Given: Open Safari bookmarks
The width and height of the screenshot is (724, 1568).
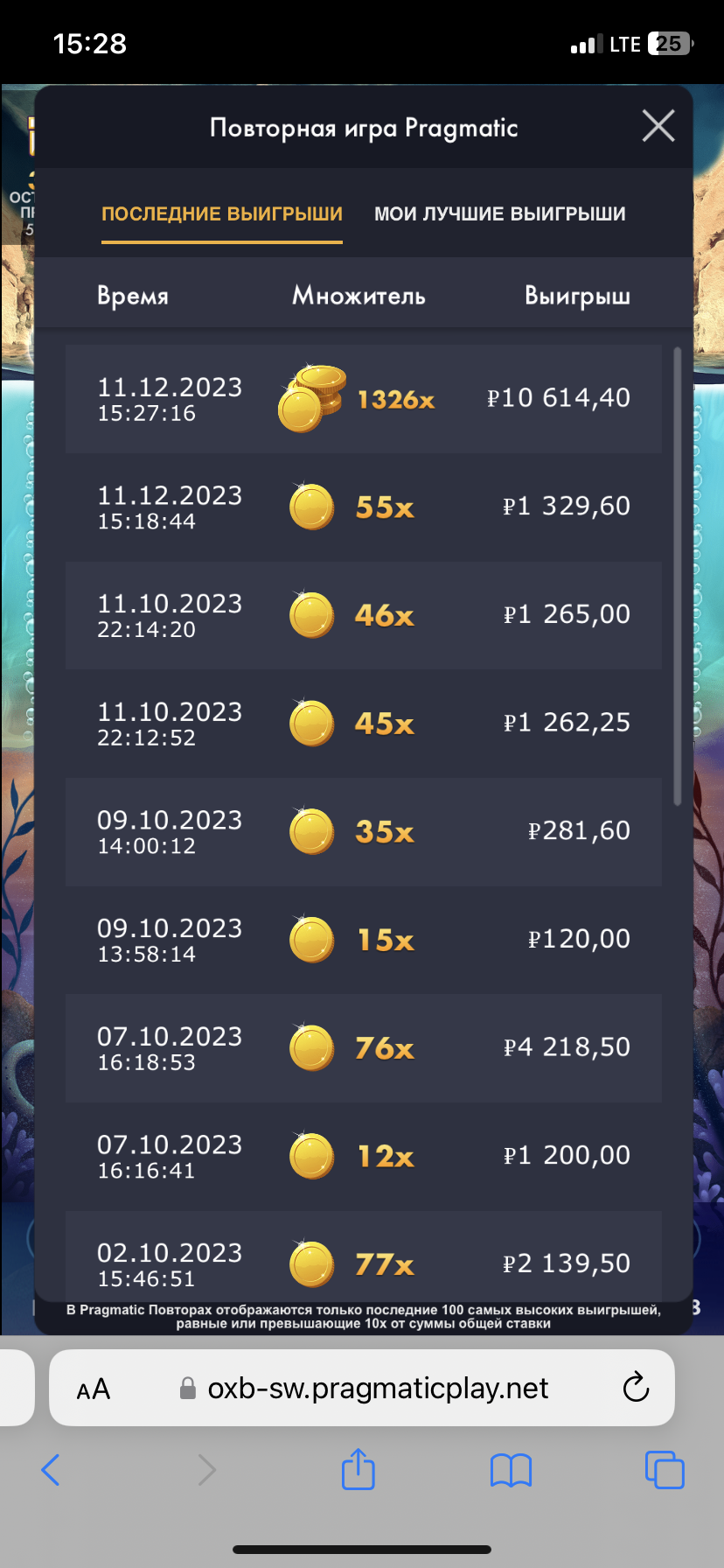Looking at the screenshot, I should pyautogui.click(x=511, y=1470).
